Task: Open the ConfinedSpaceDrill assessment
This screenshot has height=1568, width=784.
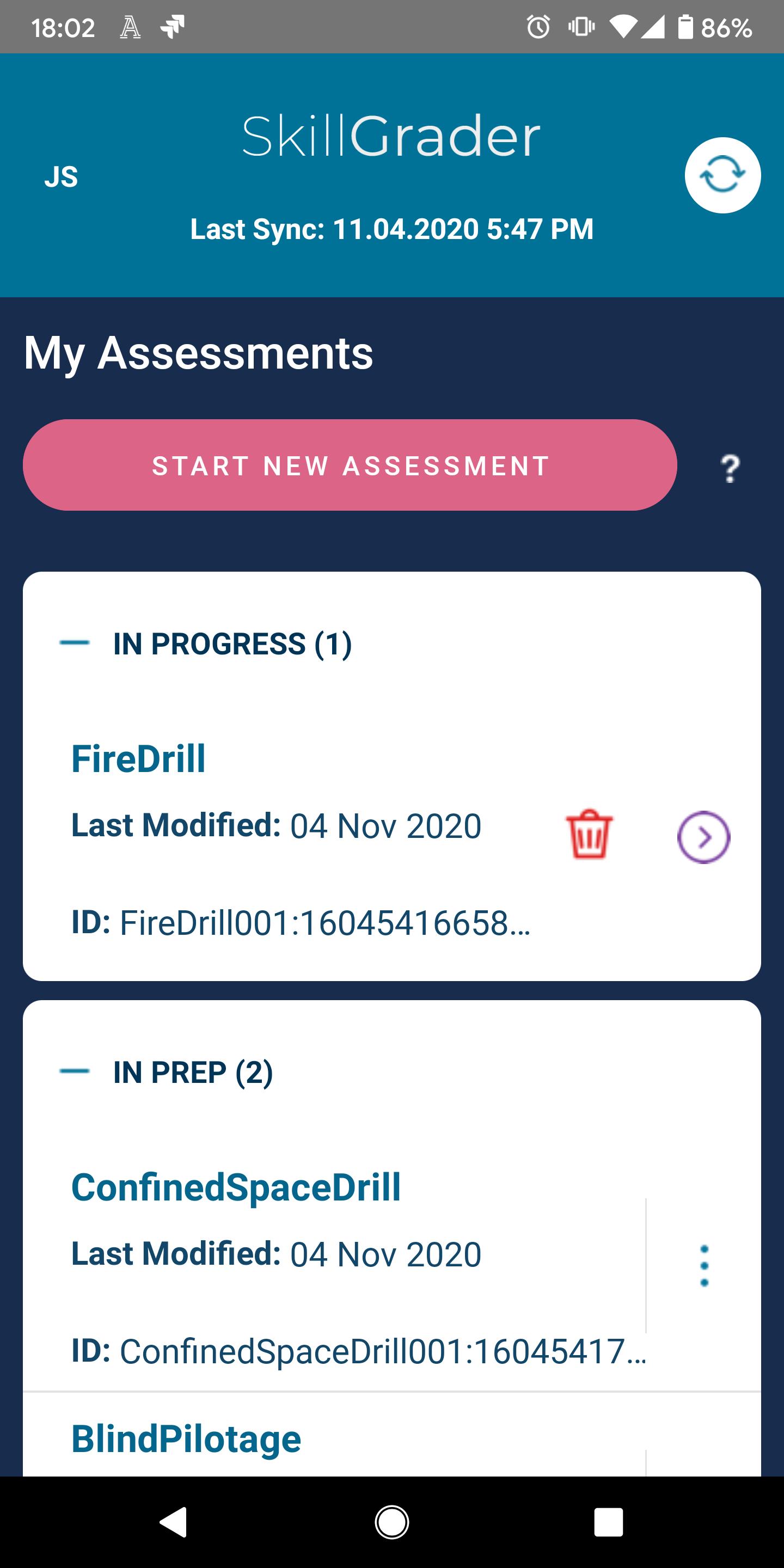Action: pyautogui.click(x=236, y=1187)
